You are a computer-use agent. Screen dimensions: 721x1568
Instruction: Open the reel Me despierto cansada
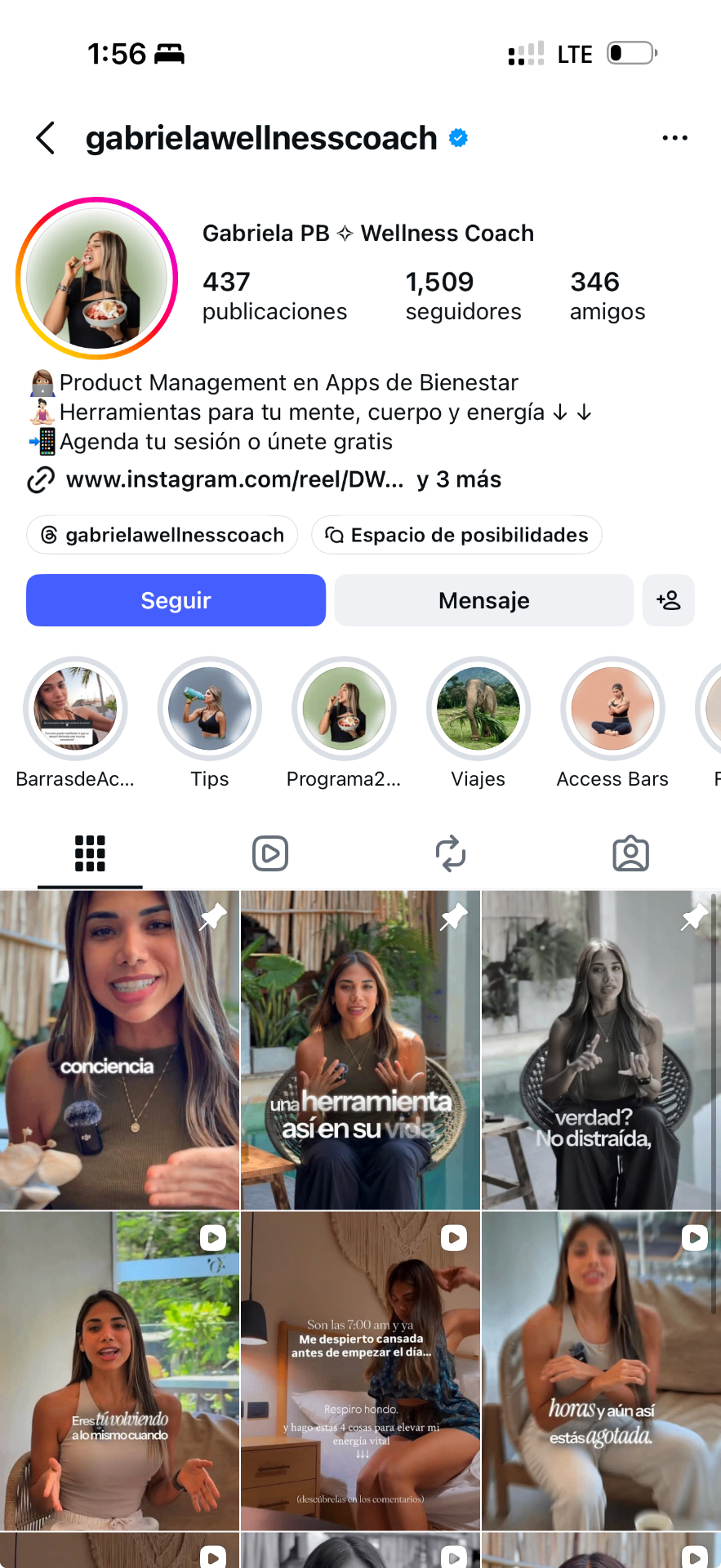click(360, 1370)
